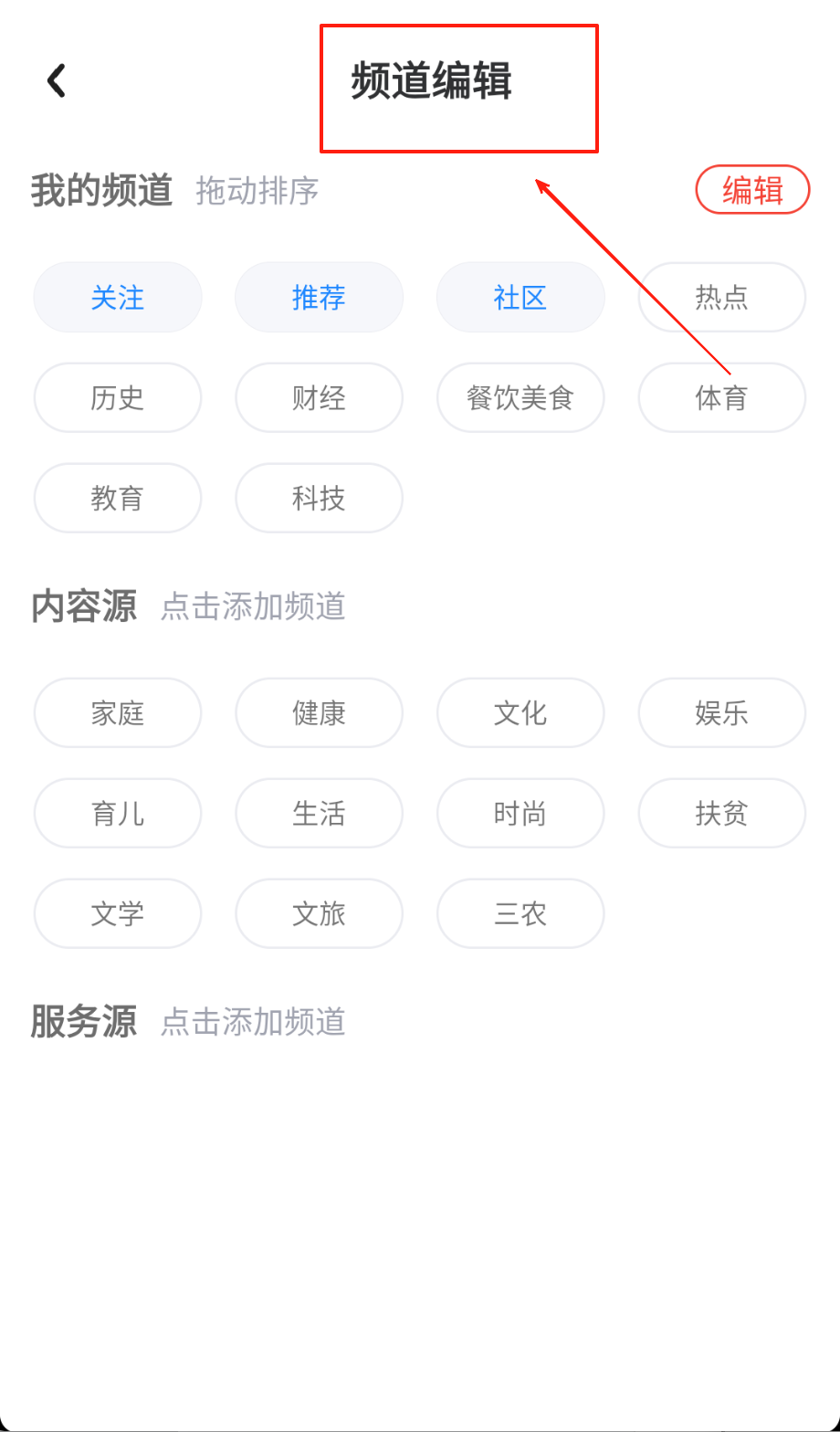Screen dimensions: 840x1432
Task: Select the 关注 channel chip
Action: (x=118, y=298)
